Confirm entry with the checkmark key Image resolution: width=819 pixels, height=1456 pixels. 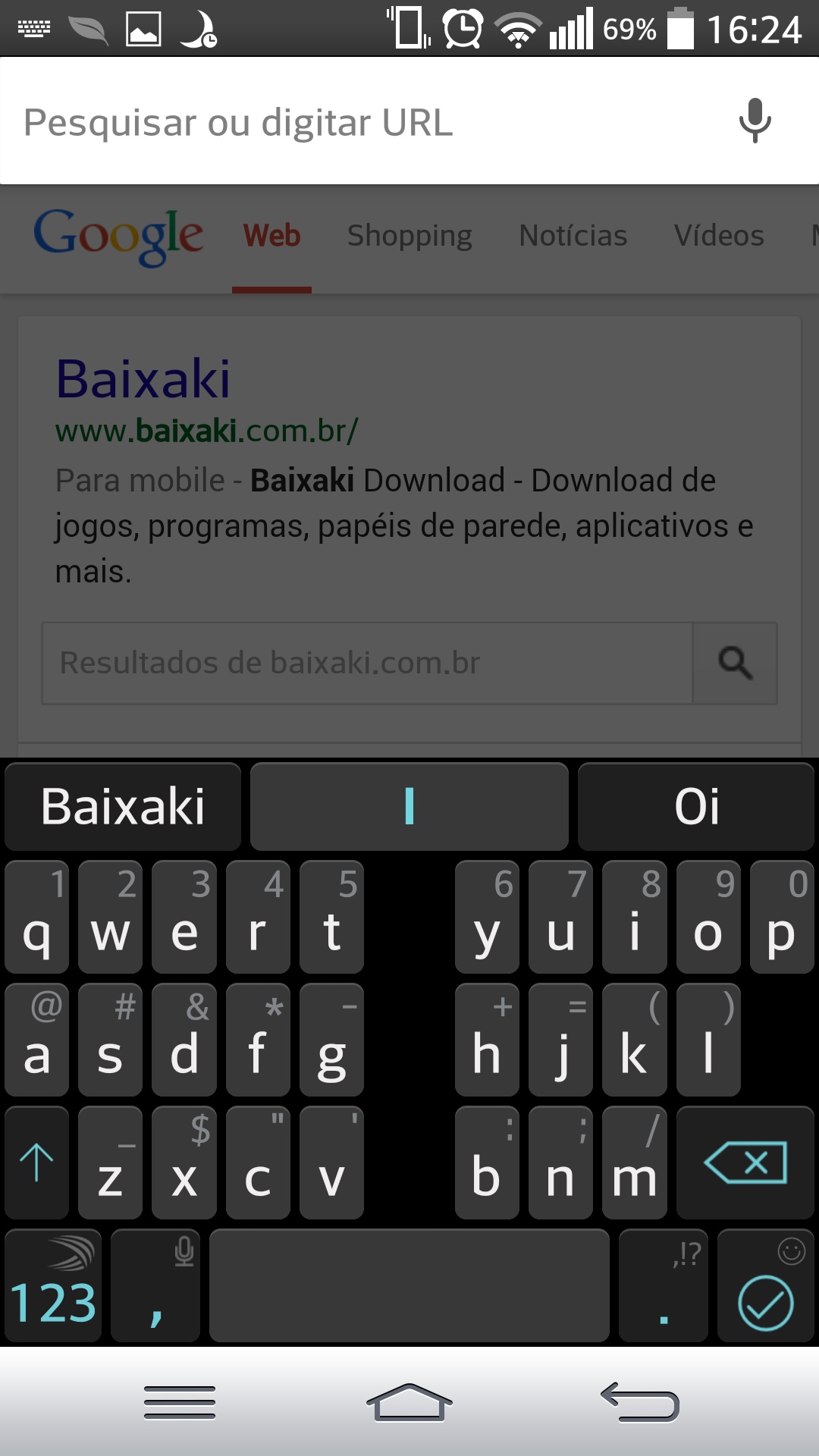tap(765, 1301)
